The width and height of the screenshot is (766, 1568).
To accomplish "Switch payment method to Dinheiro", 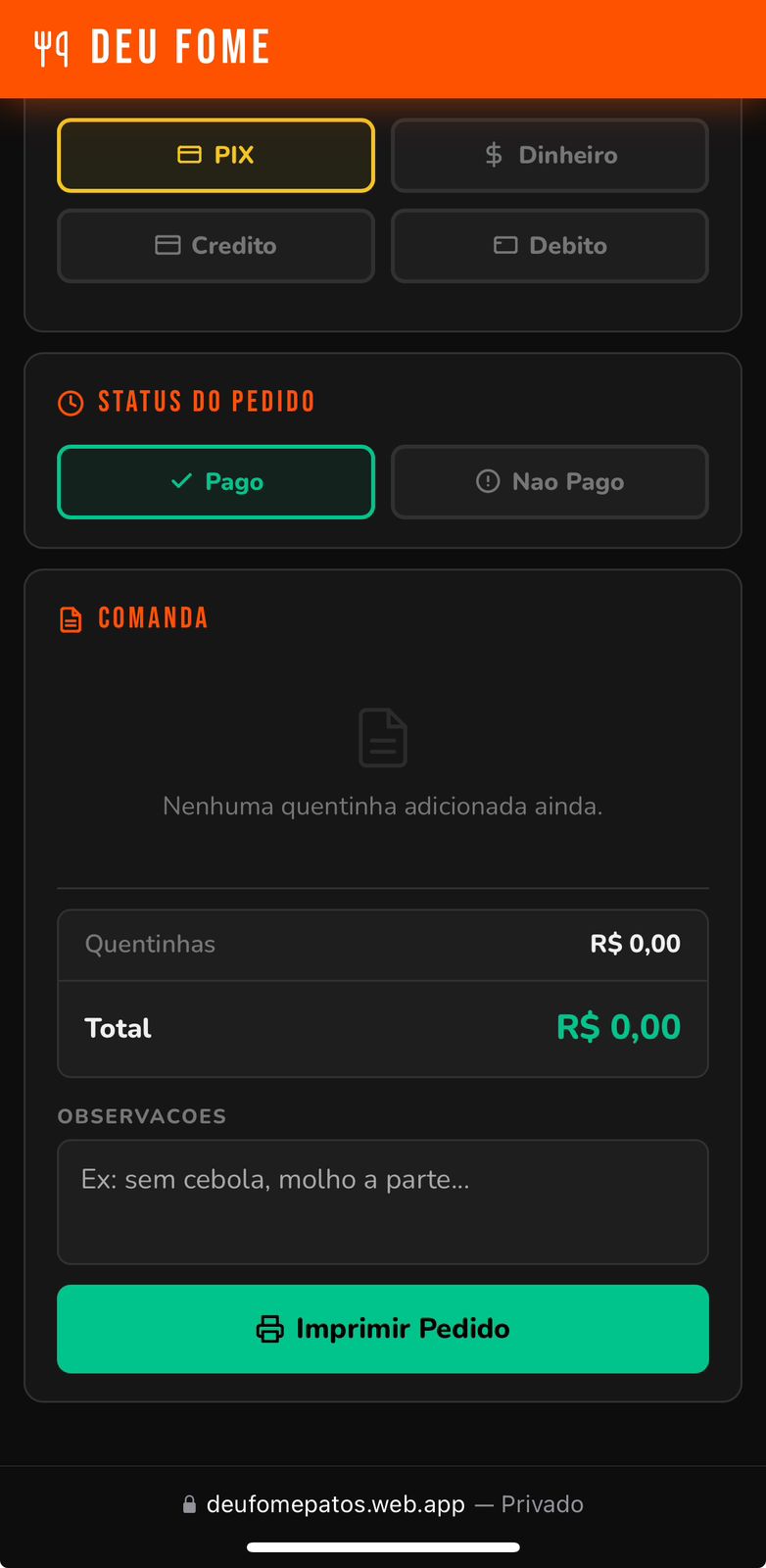I will (x=549, y=154).
